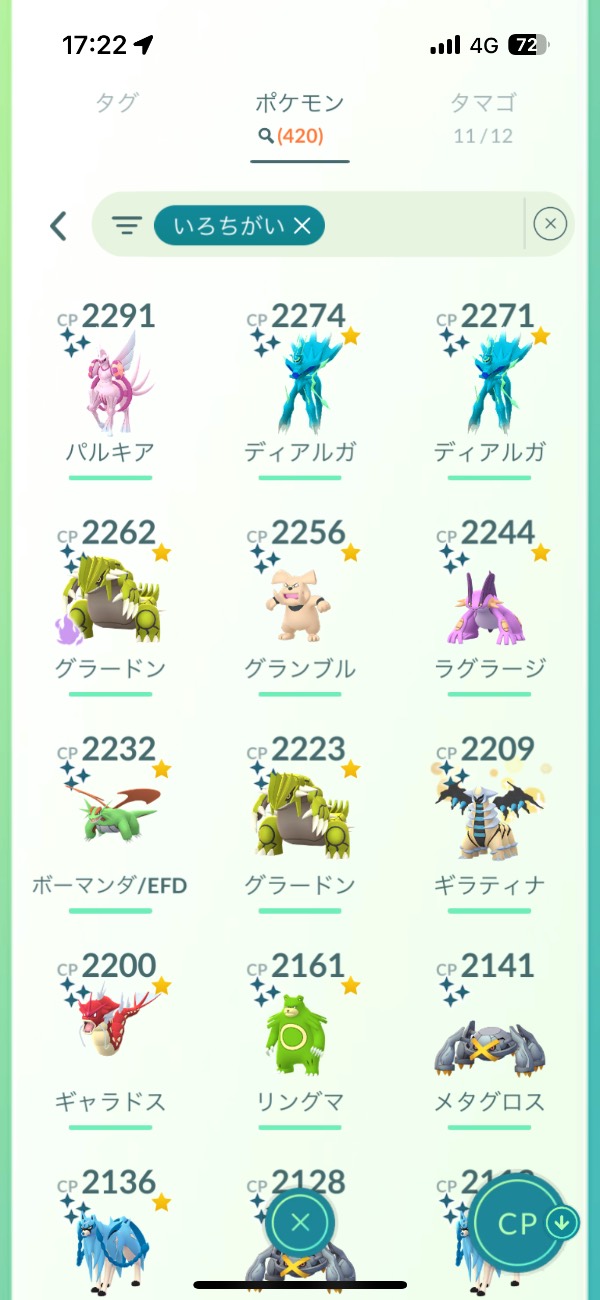This screenshot has width=600, height=1300.
Task: Remove the いろちがい search chip
Action: pyautogui.click(x=302, y=227)
